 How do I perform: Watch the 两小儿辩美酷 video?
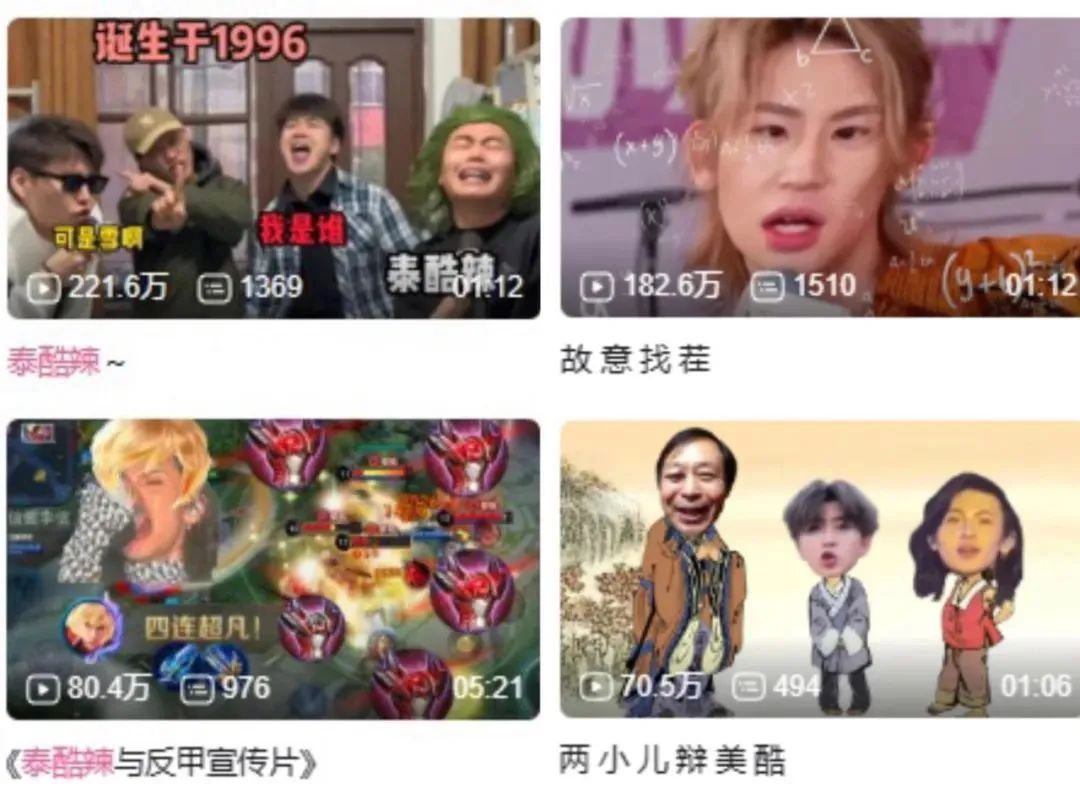point(820,568)
